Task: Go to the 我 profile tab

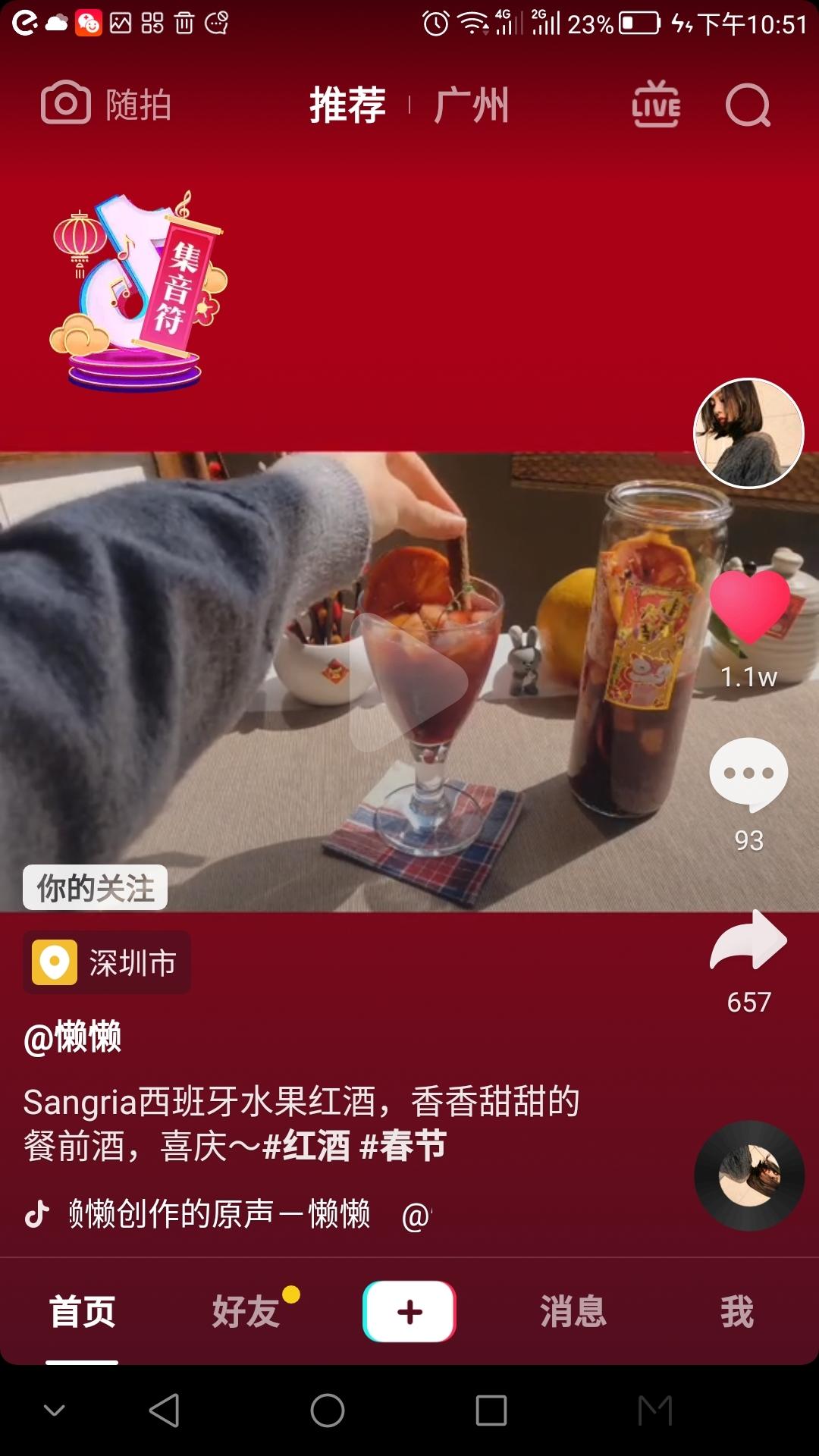Action: (x=737, y=1311)
